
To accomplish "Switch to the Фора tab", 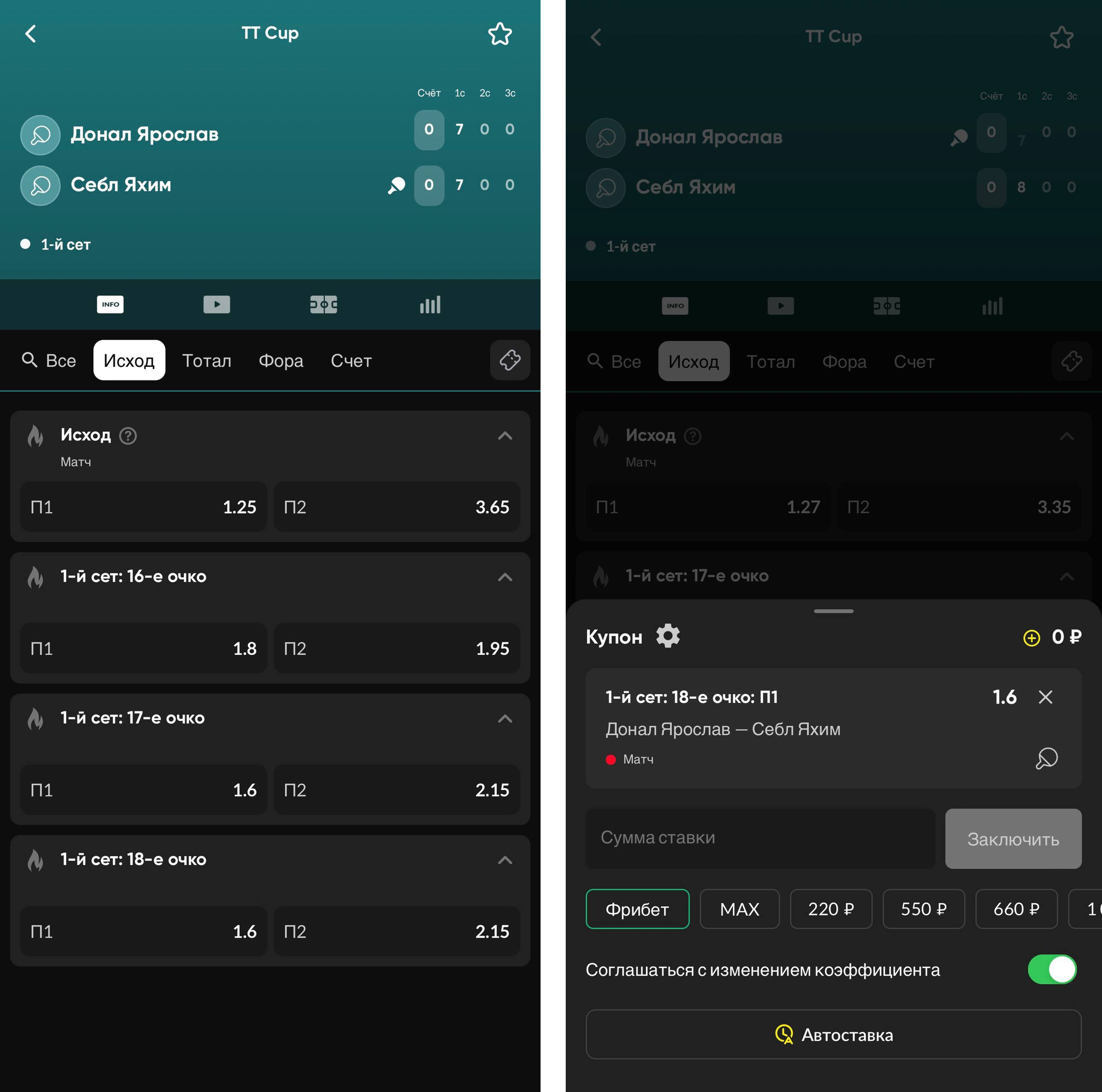I will (281, 361).
